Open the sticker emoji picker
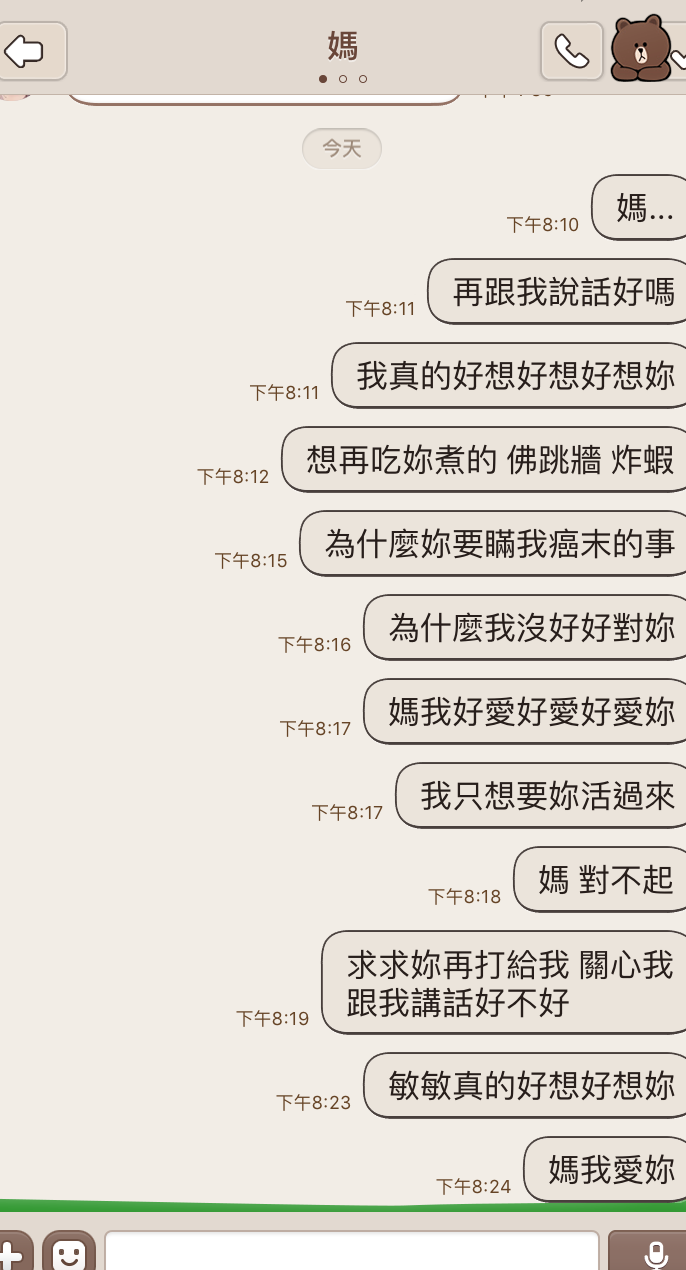Screen dimensions: 686x1270 [x=69, y=1253]
